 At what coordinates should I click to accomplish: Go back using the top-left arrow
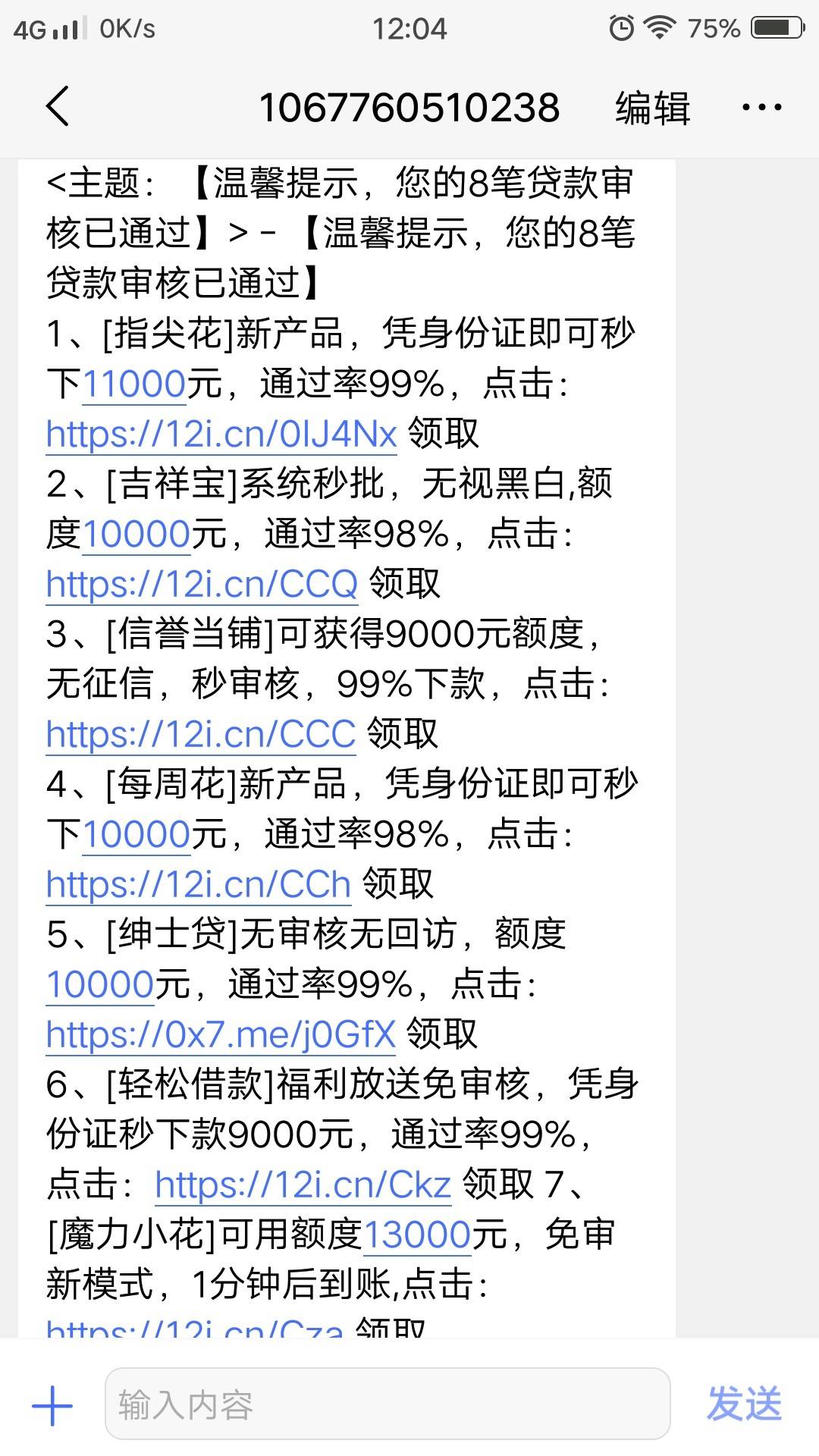click(x=58, y=106)
